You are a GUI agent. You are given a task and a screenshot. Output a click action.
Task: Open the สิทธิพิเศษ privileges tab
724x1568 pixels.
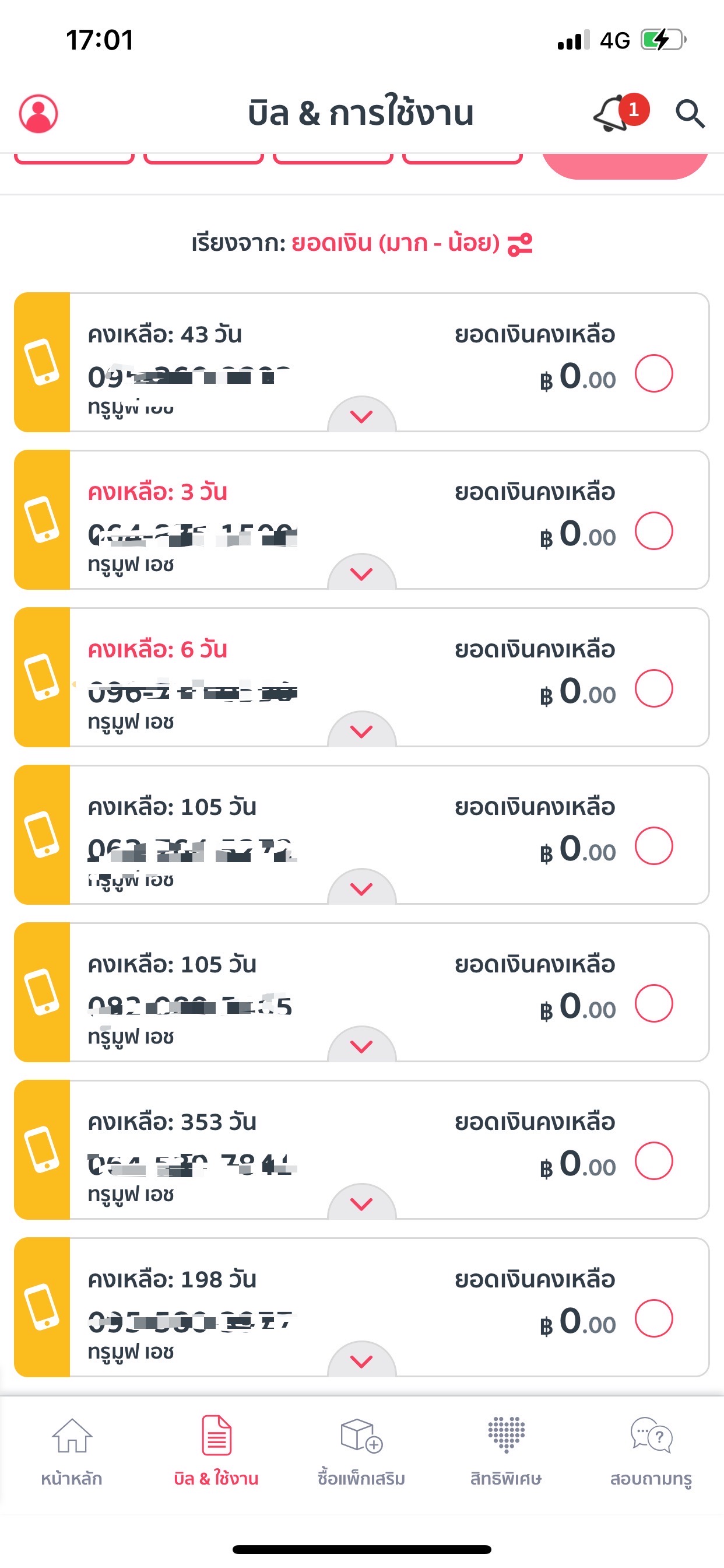click(506, 1452)
